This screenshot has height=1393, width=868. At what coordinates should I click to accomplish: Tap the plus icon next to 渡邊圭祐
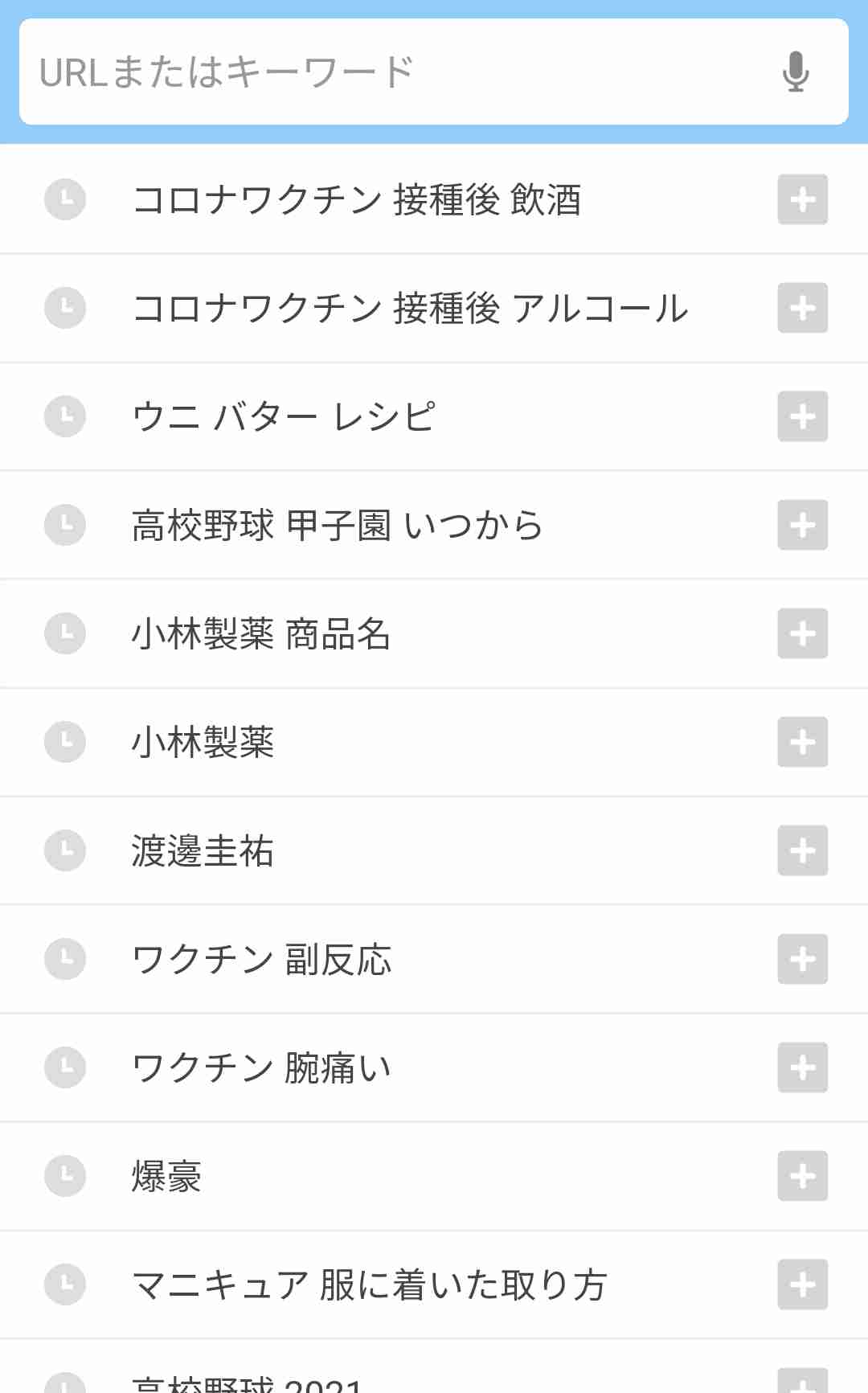(x=802, y=850)
